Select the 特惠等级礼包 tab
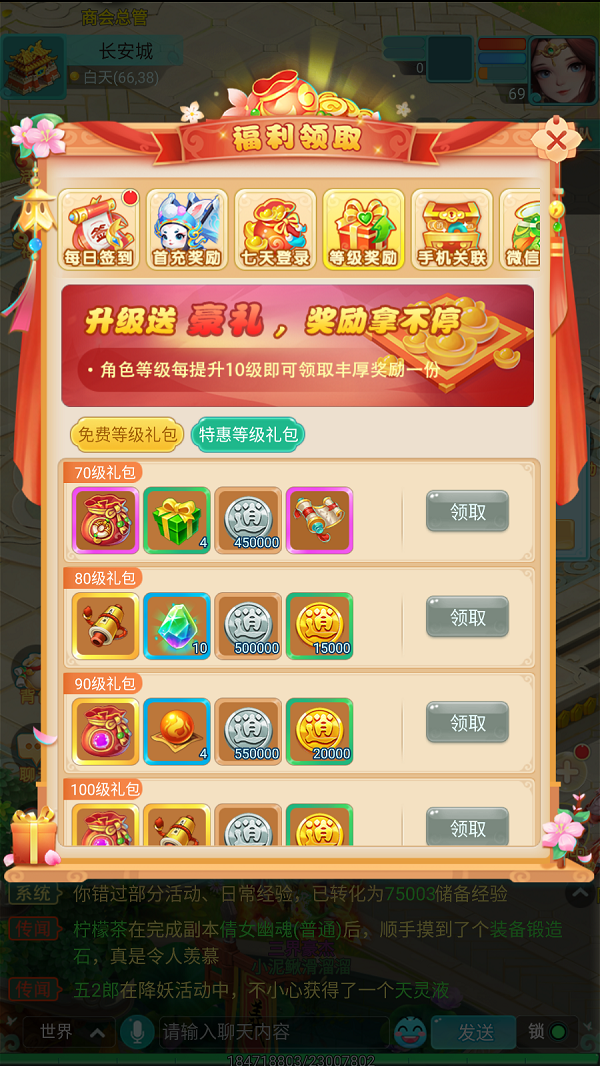600x1066 pixels. pos(249,435)
